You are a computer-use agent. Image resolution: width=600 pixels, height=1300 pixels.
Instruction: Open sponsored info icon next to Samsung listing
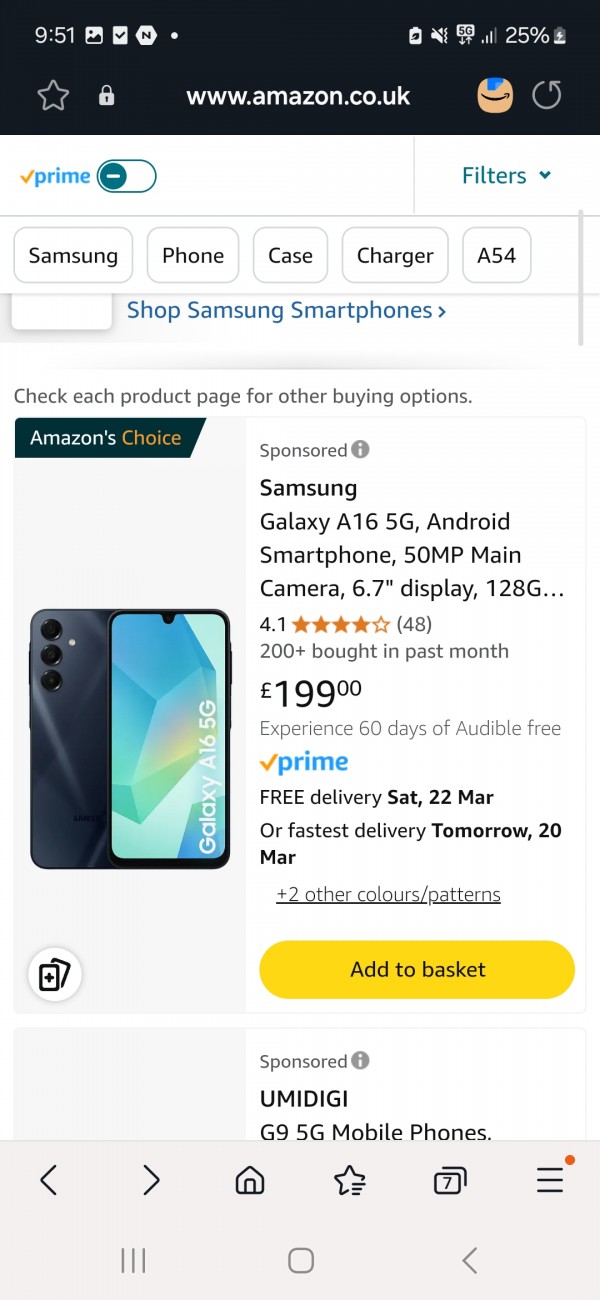pos(360,450)
